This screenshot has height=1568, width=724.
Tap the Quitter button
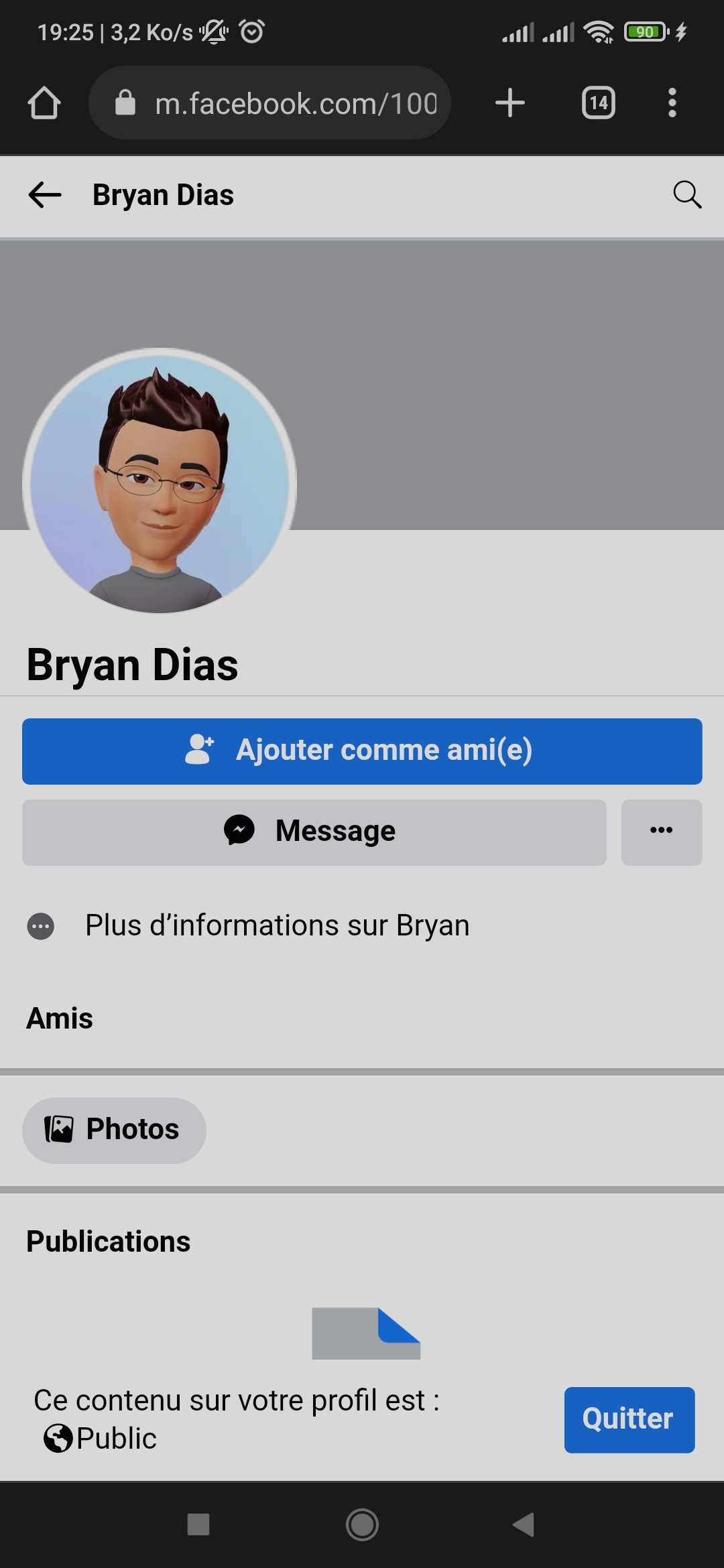pyautogui.click(x=629, y=1419)
